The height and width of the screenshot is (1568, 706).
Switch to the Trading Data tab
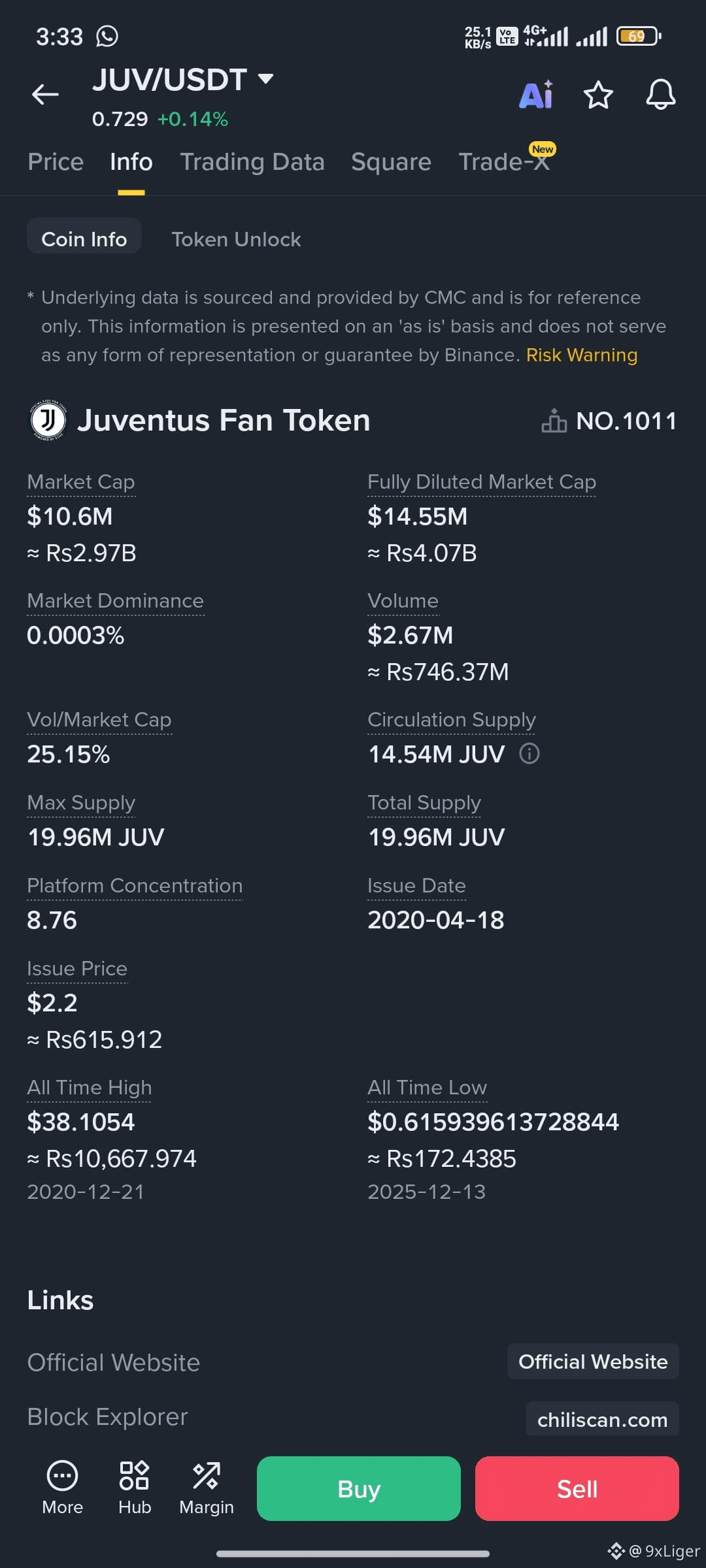point(252,161)
